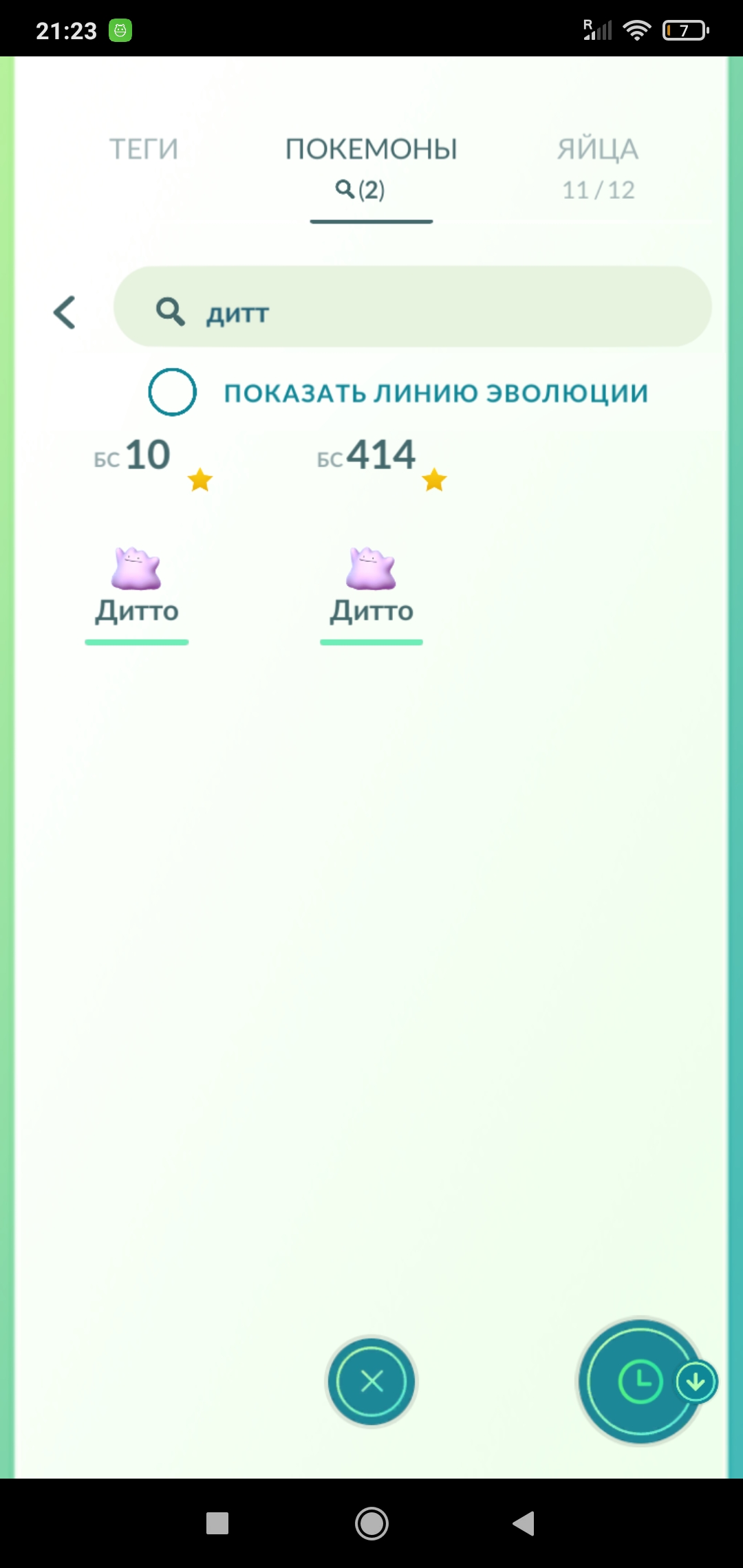Open the recent sort order button

[641, 1381]
